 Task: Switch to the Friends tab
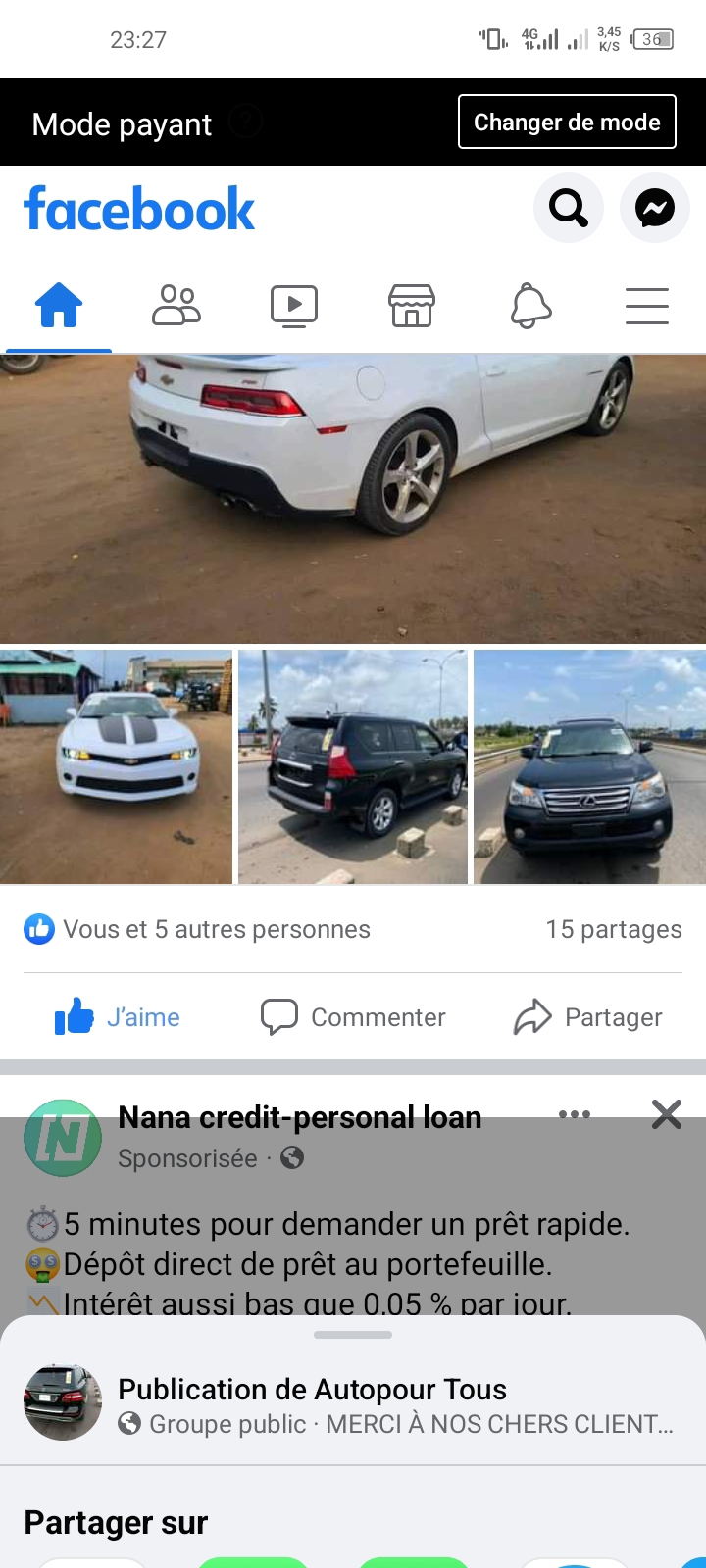(176, 306)
